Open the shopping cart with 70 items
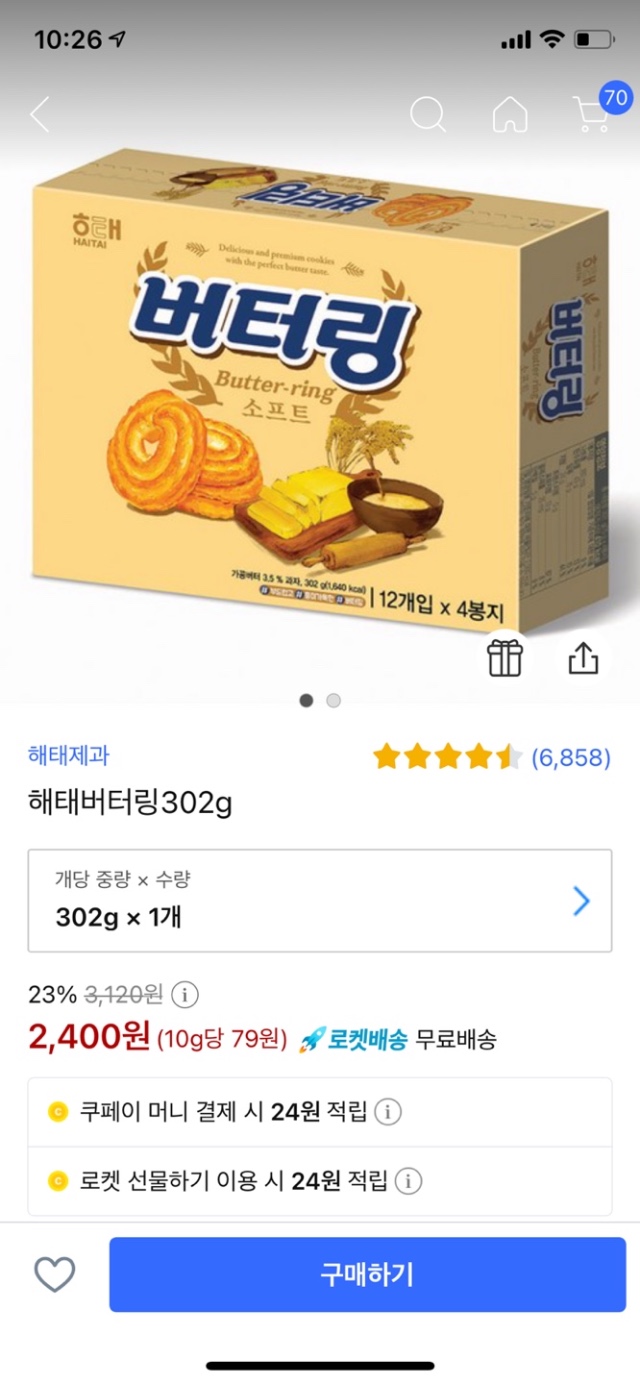The width and height of the screenshot is (640, 1384). tap(593, 114)
